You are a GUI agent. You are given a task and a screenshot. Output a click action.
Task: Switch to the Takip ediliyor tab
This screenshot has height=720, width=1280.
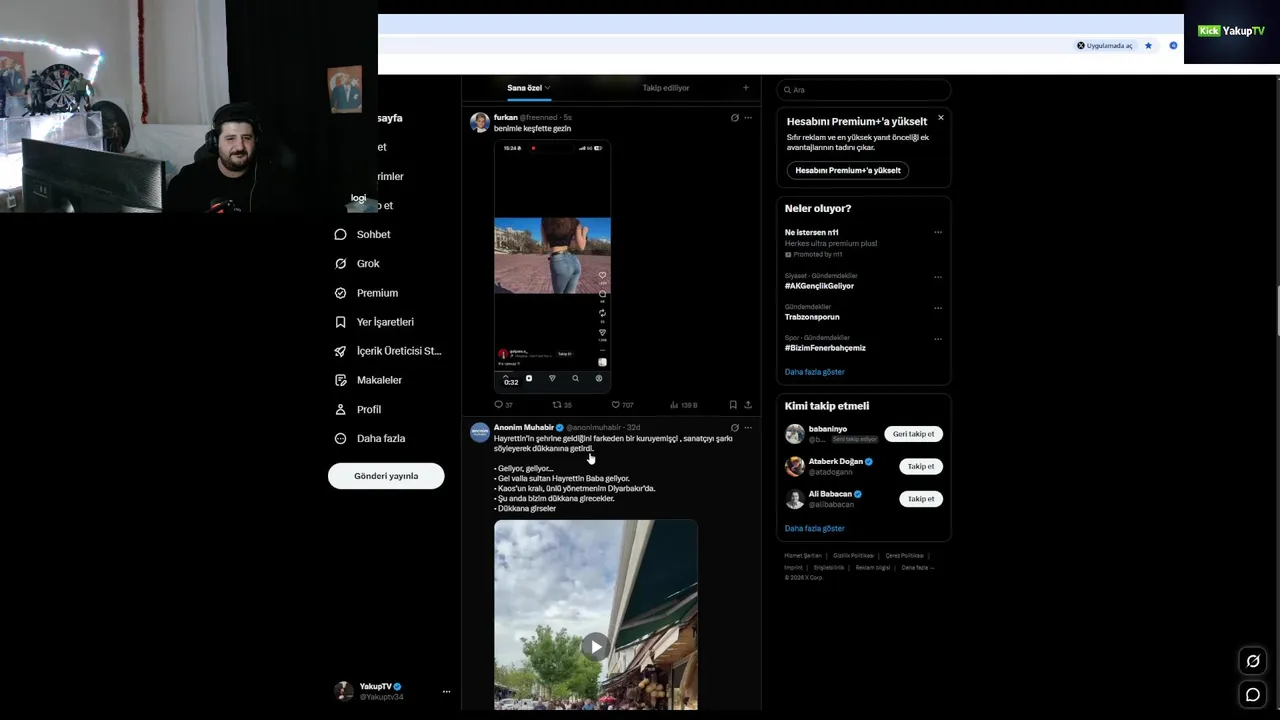665,88
